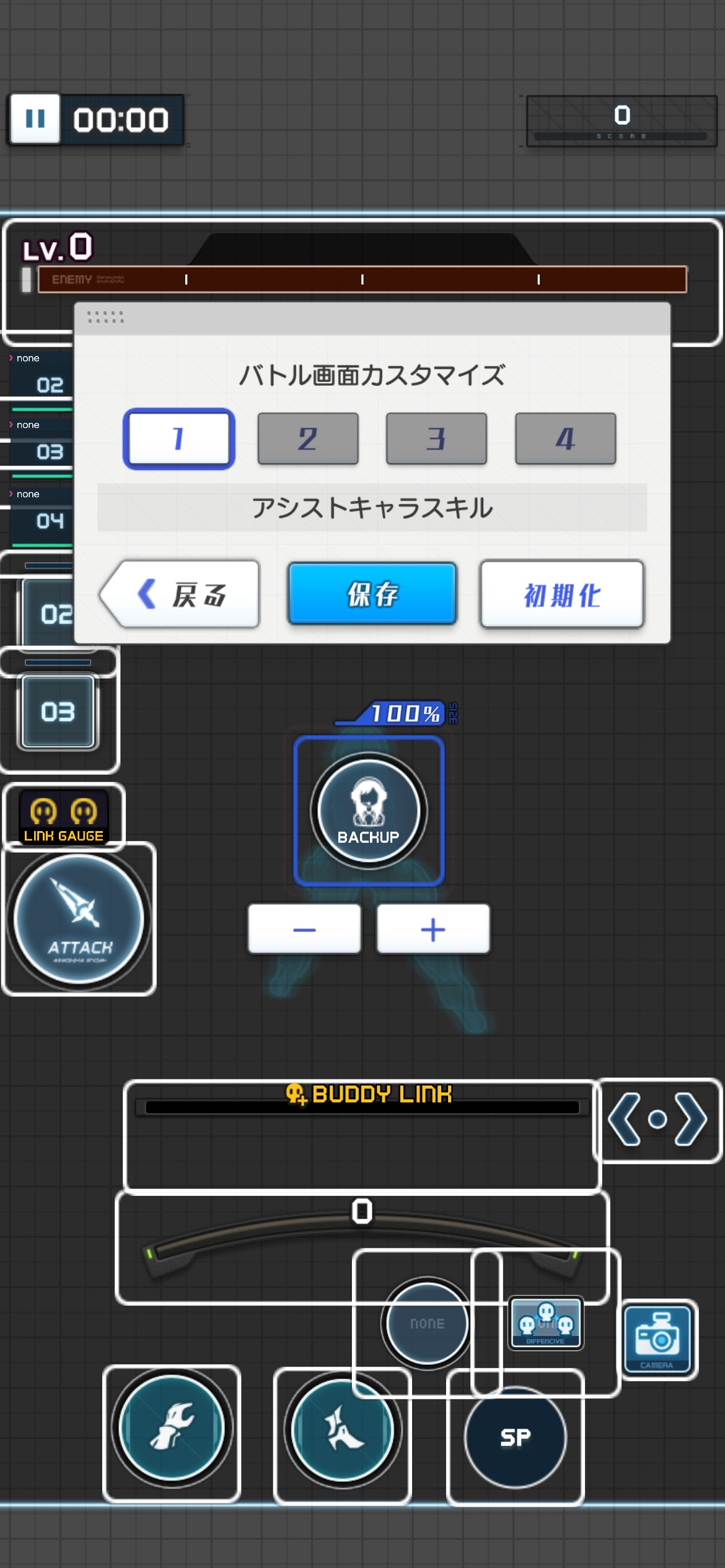Select the camera rotate arrows control

click(657, 1119)
